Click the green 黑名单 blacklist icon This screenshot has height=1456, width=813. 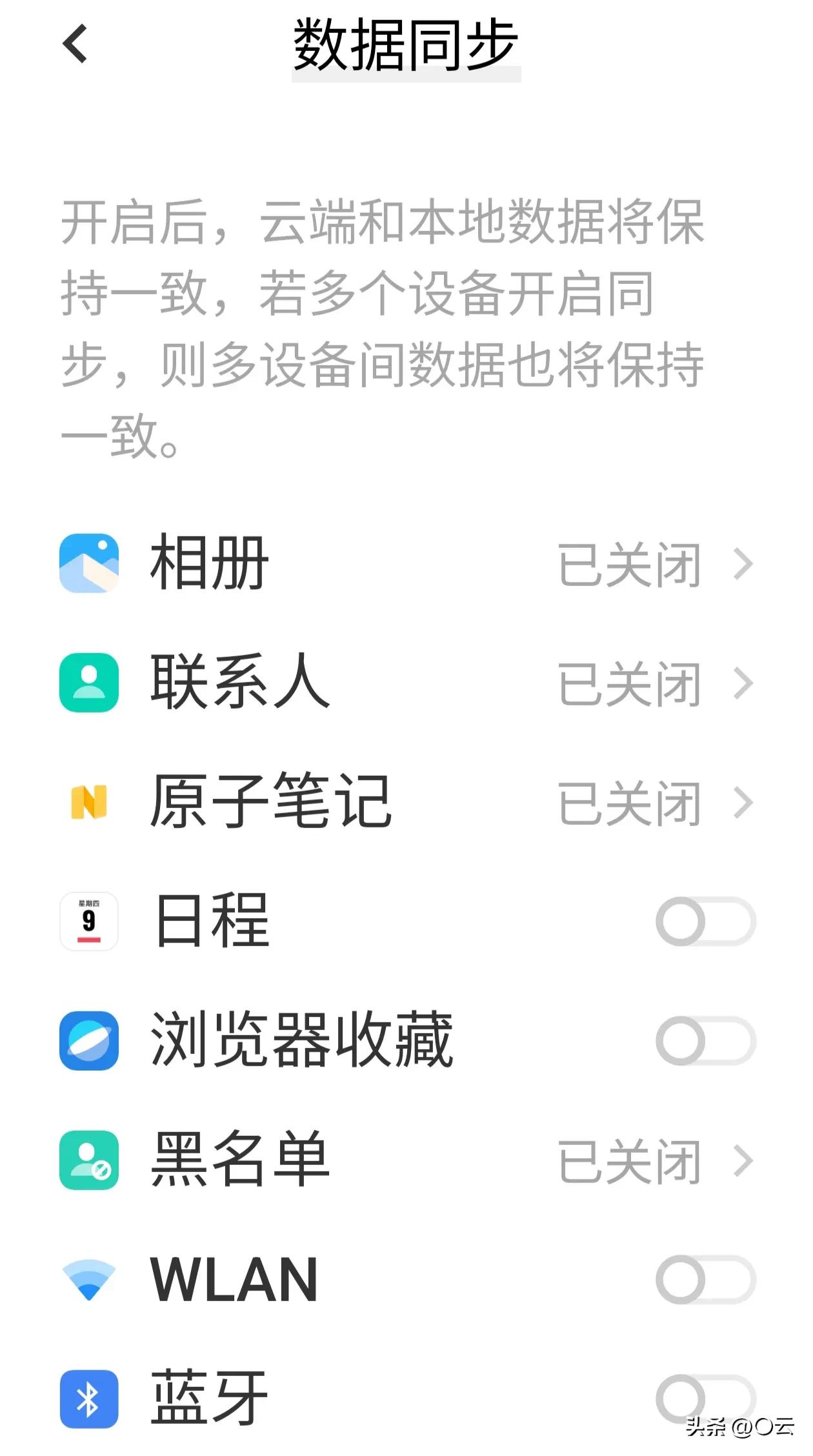pos(90,1160)
